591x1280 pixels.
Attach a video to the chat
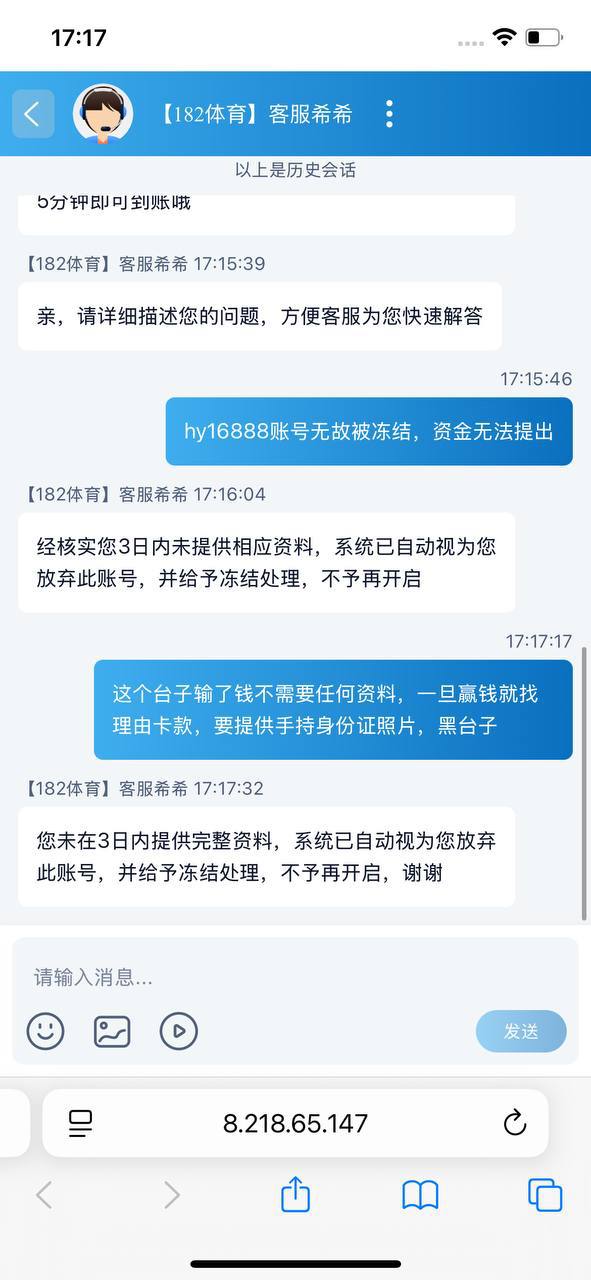(x=179, y=1031)
